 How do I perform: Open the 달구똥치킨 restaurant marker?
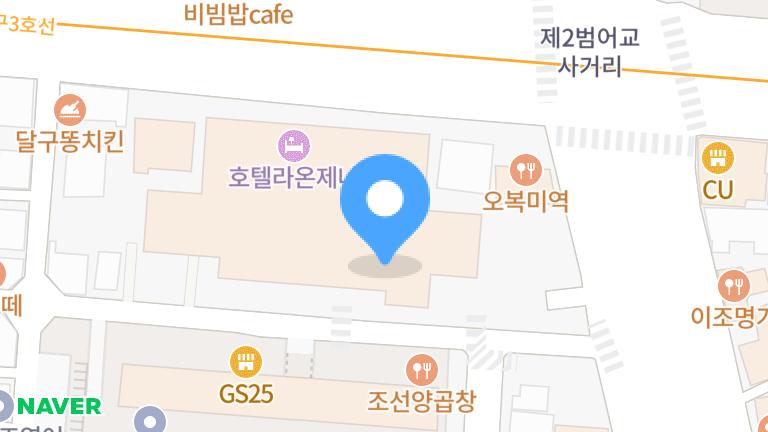[71, 108]
